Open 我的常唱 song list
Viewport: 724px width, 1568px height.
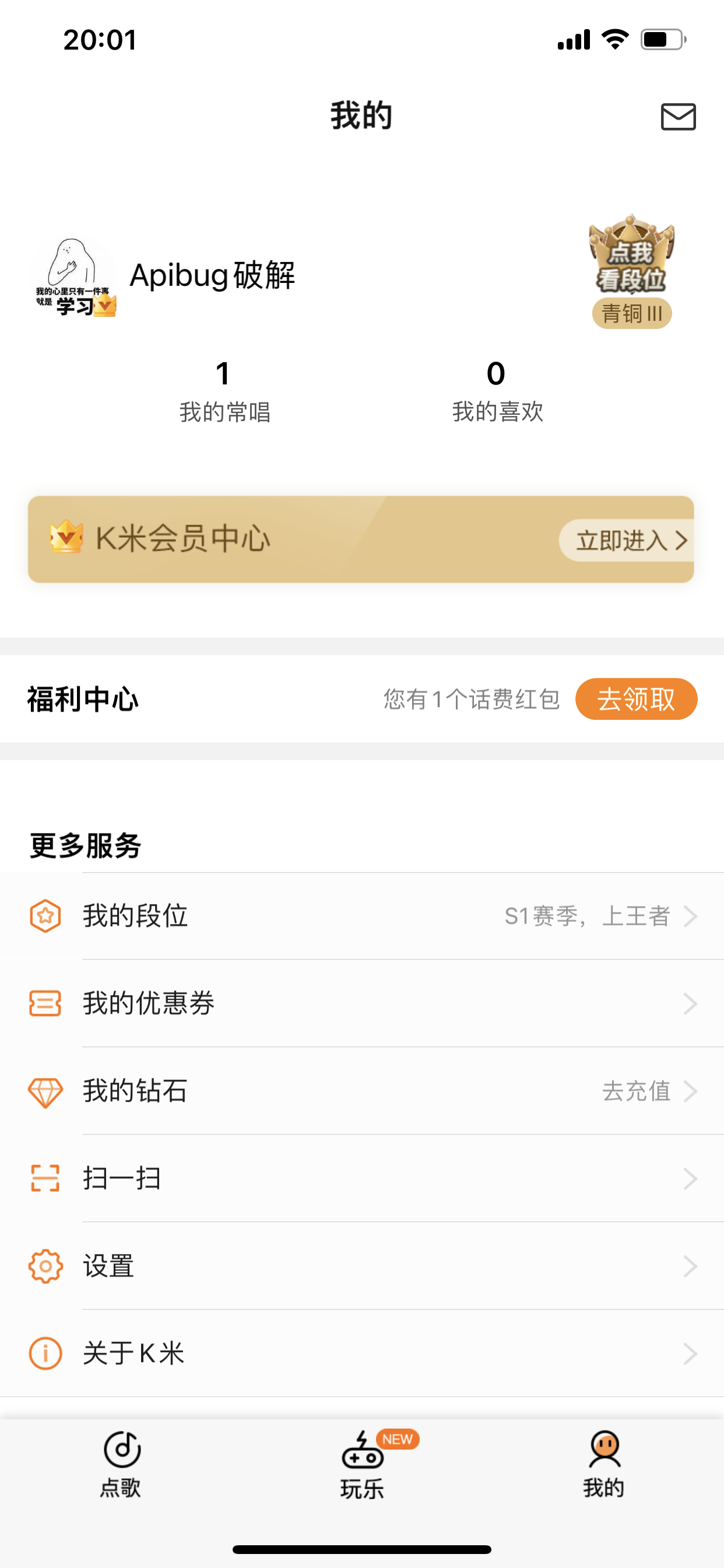click(224, 391)
